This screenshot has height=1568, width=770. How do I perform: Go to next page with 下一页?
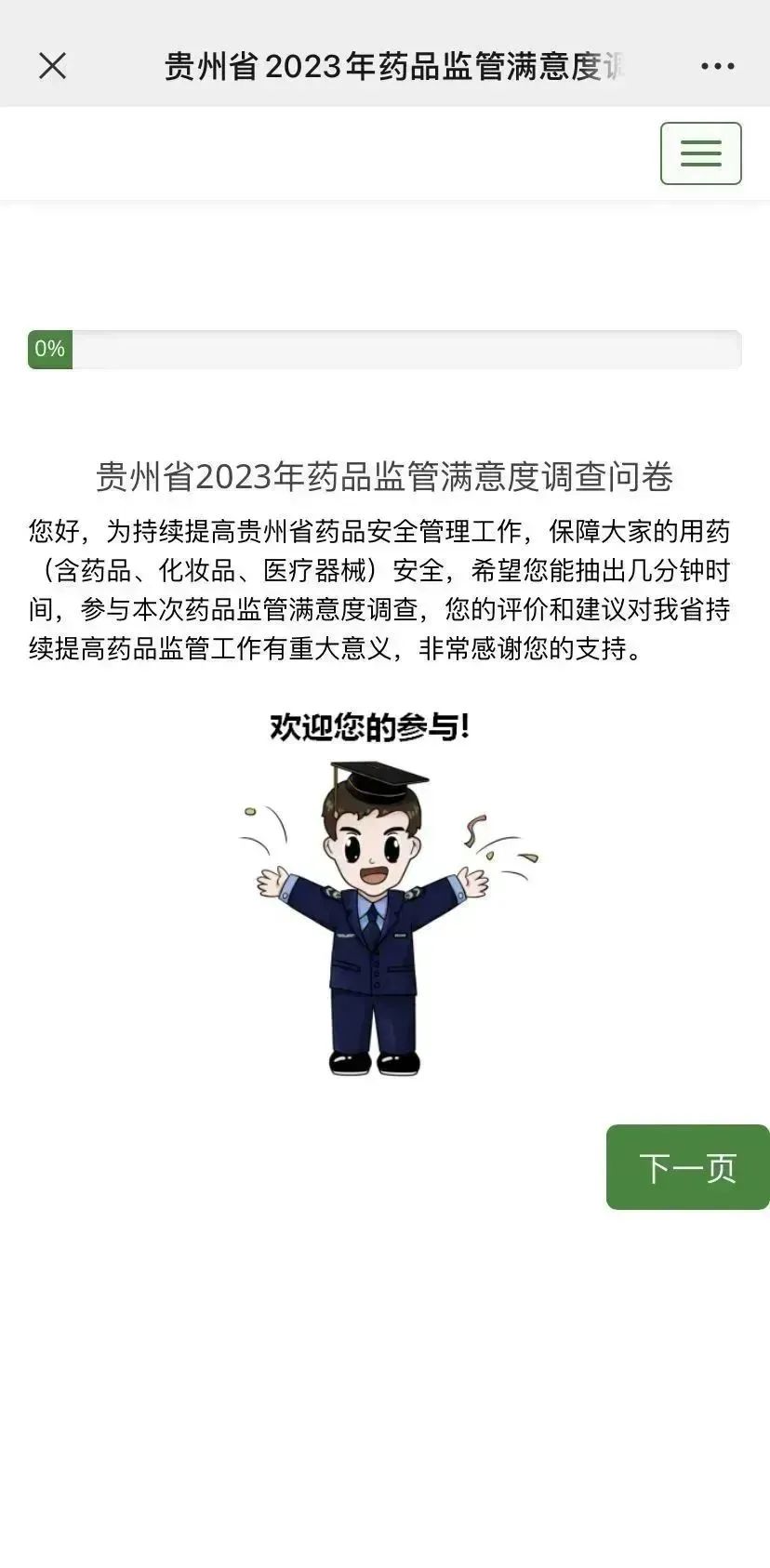pyautogui.click(x=687, y=1167)
